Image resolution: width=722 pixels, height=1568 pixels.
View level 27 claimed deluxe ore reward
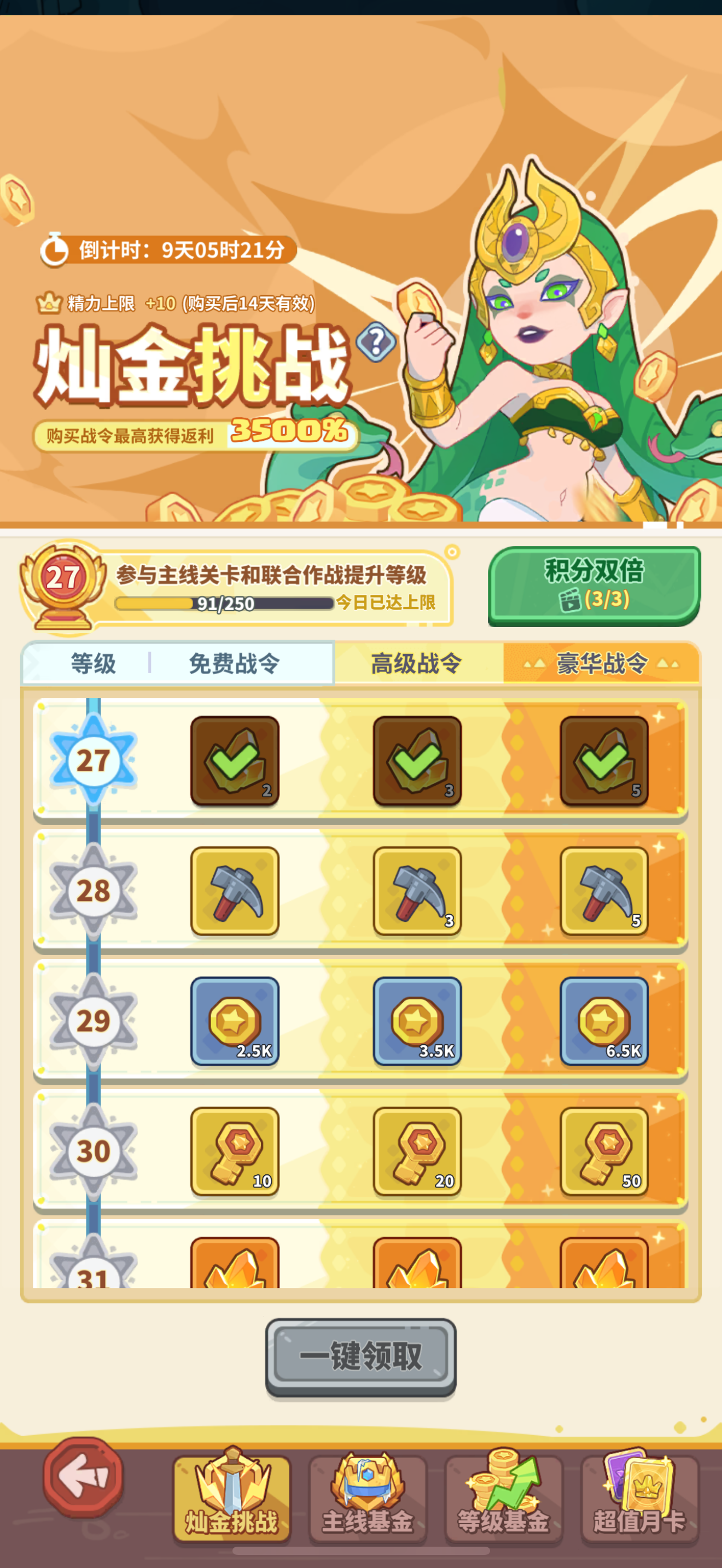click(604, 761)
